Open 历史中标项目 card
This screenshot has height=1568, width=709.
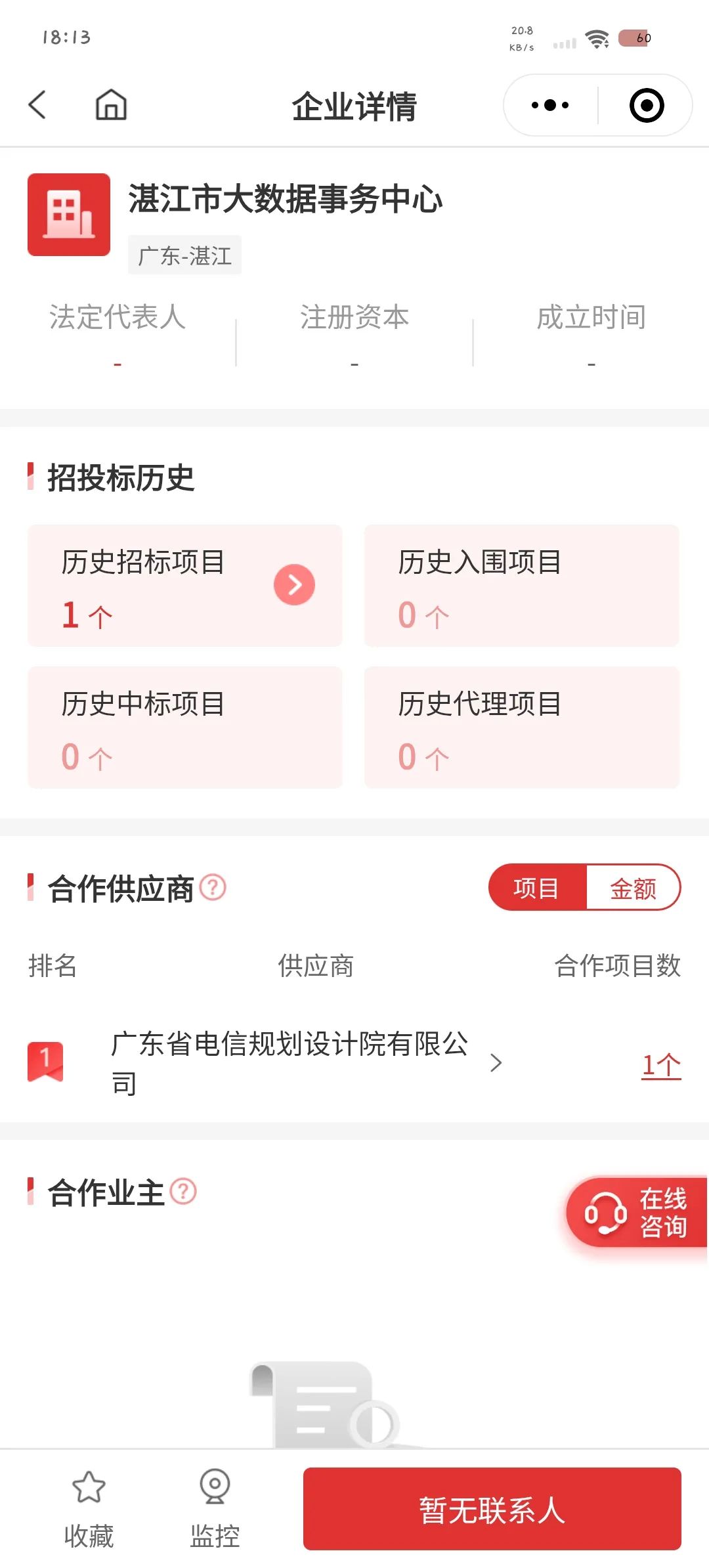(x=185, y=728)
